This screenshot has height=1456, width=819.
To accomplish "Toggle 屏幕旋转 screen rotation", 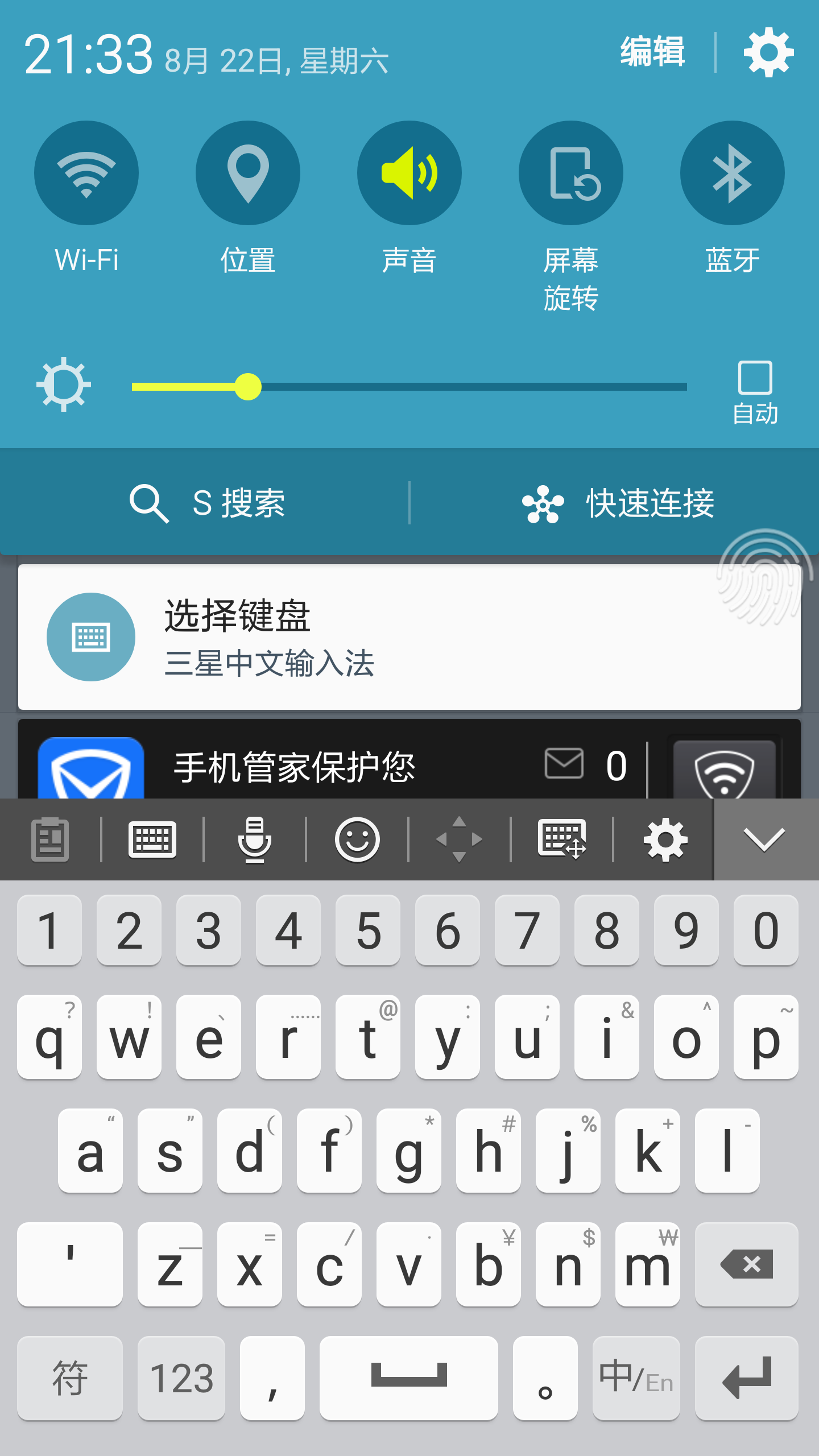I will [x=570, y=173].
